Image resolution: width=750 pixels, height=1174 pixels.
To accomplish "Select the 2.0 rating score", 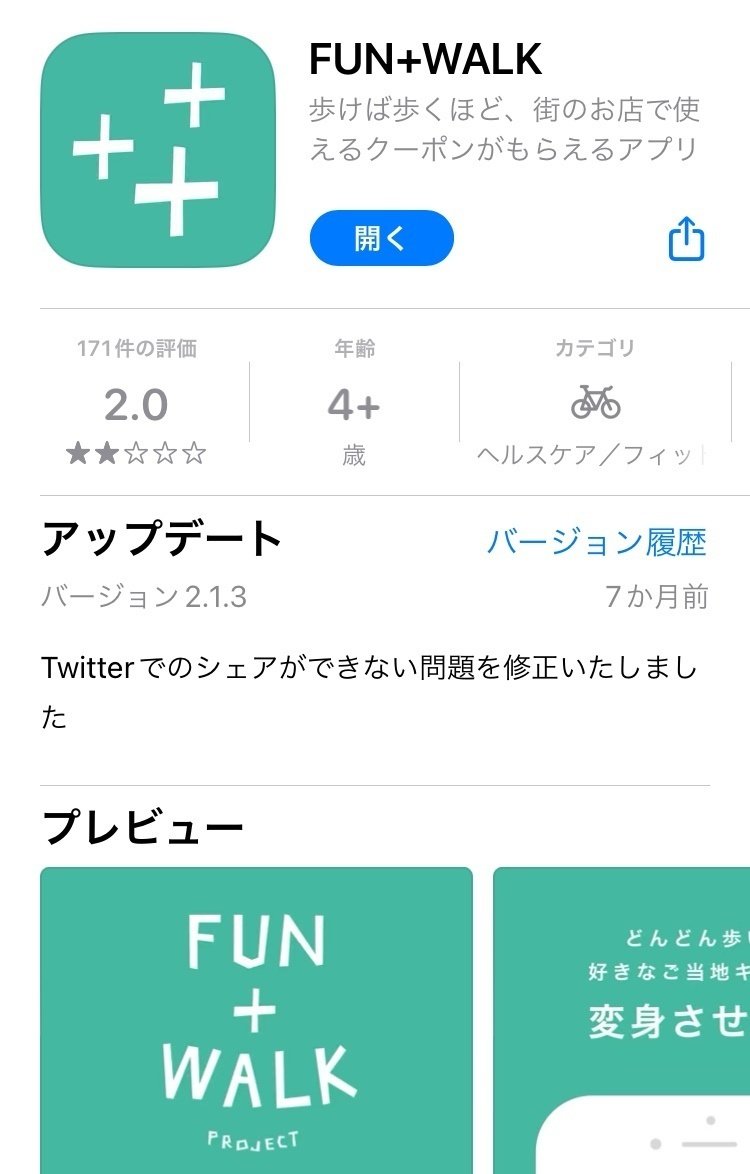I will [x=137, y=404].
